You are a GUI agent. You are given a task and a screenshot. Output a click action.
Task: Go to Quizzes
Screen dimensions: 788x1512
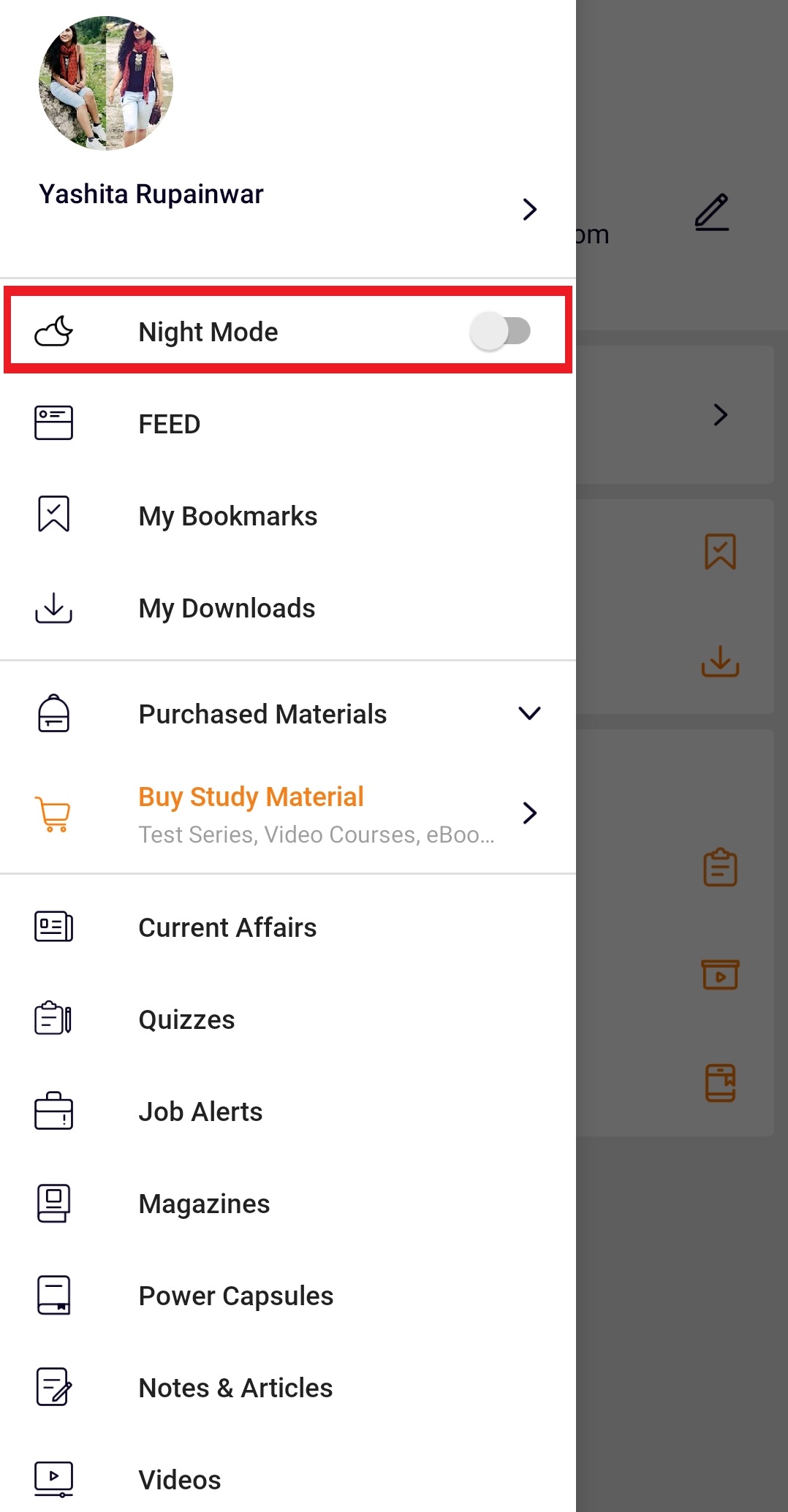[288, 1019]
